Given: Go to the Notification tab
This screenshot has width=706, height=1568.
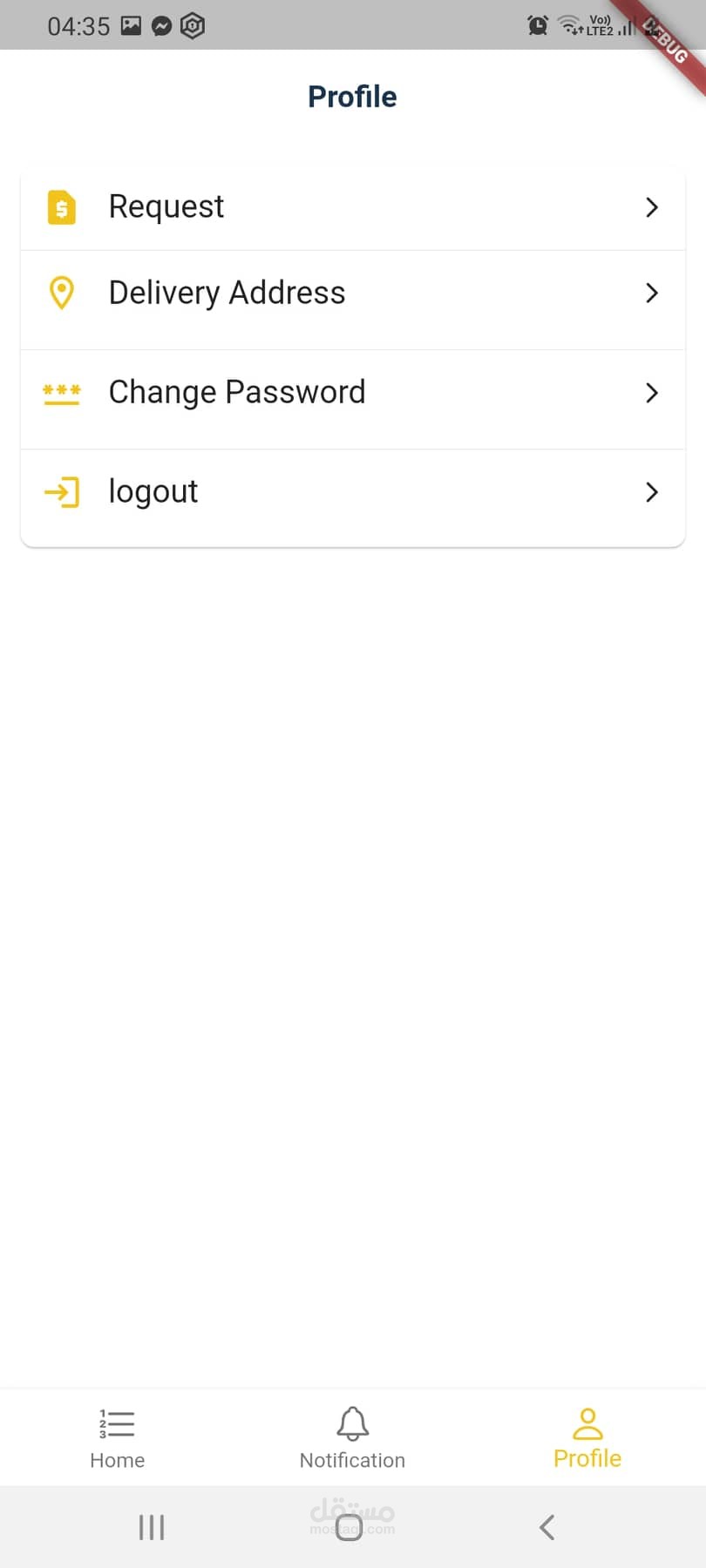Looking at the screenshot, I should point(352,1438).
